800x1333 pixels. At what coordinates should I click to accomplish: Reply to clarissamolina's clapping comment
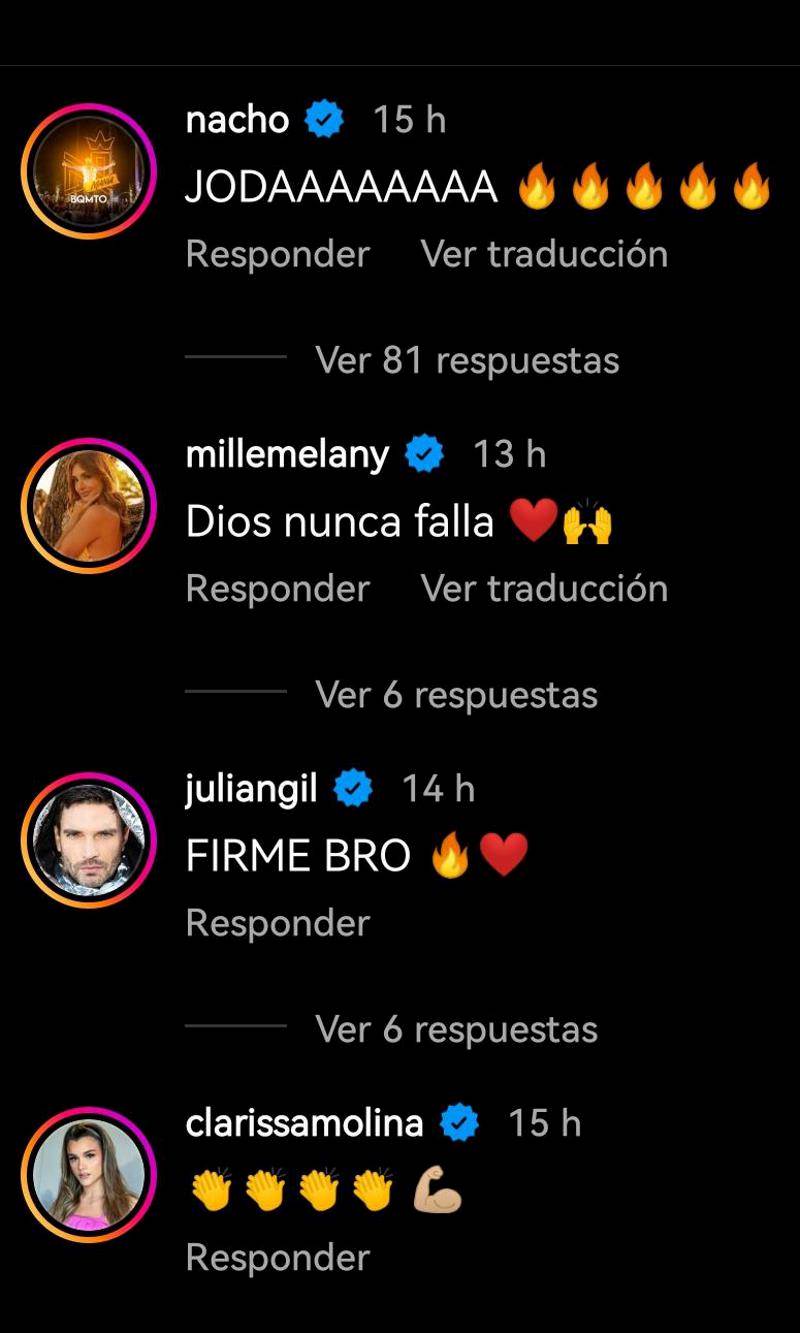click(277, 1258)
